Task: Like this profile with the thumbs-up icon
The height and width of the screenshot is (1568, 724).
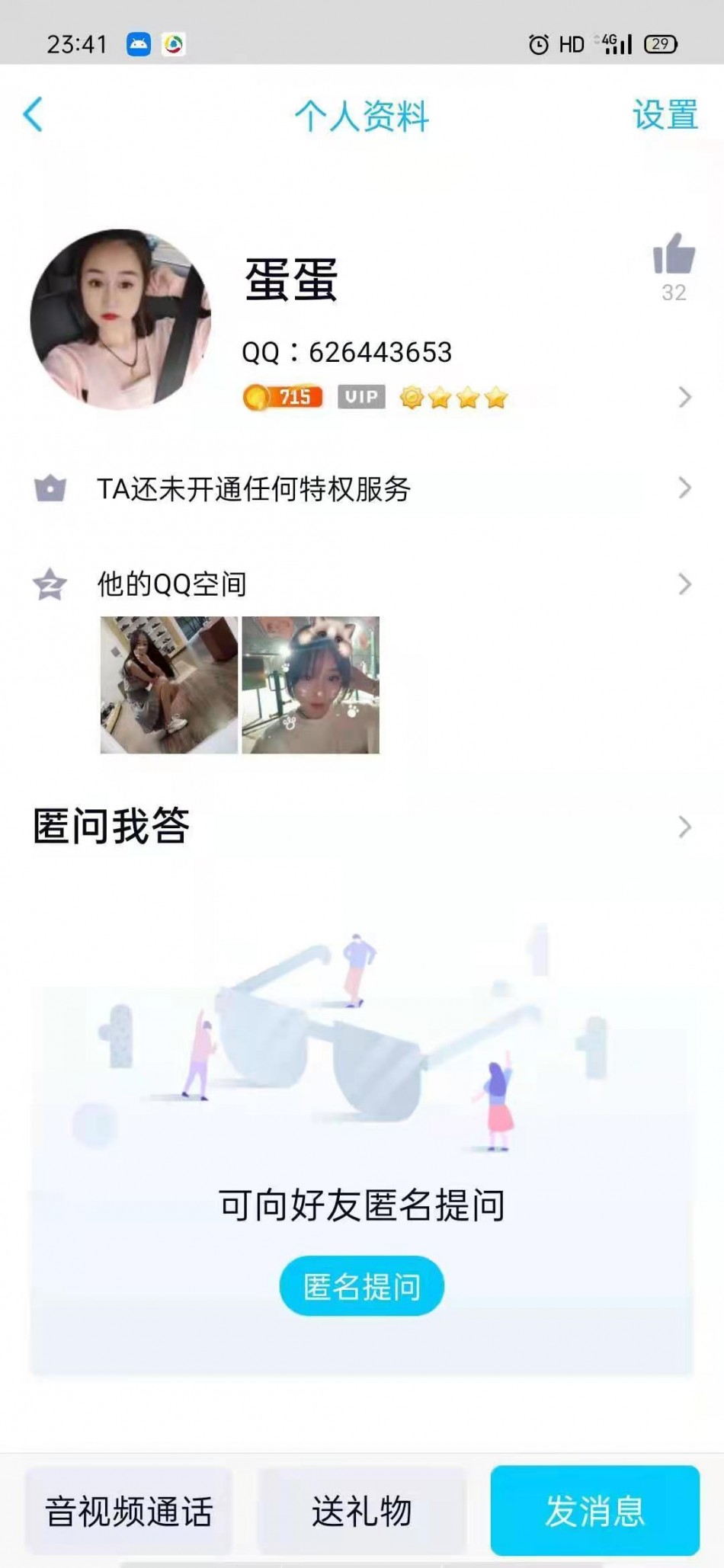Action: 674,255
